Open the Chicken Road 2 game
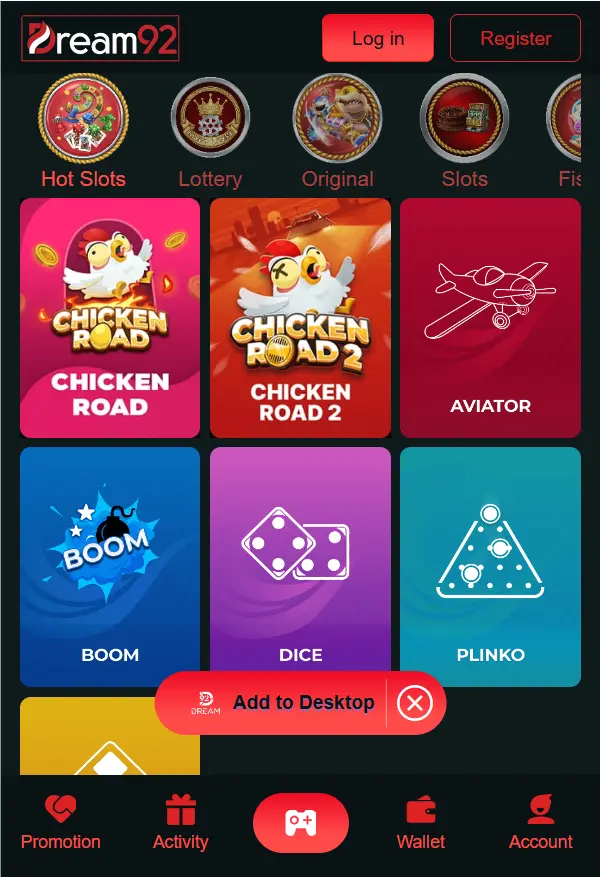600x877 pixels. point(300,318)
